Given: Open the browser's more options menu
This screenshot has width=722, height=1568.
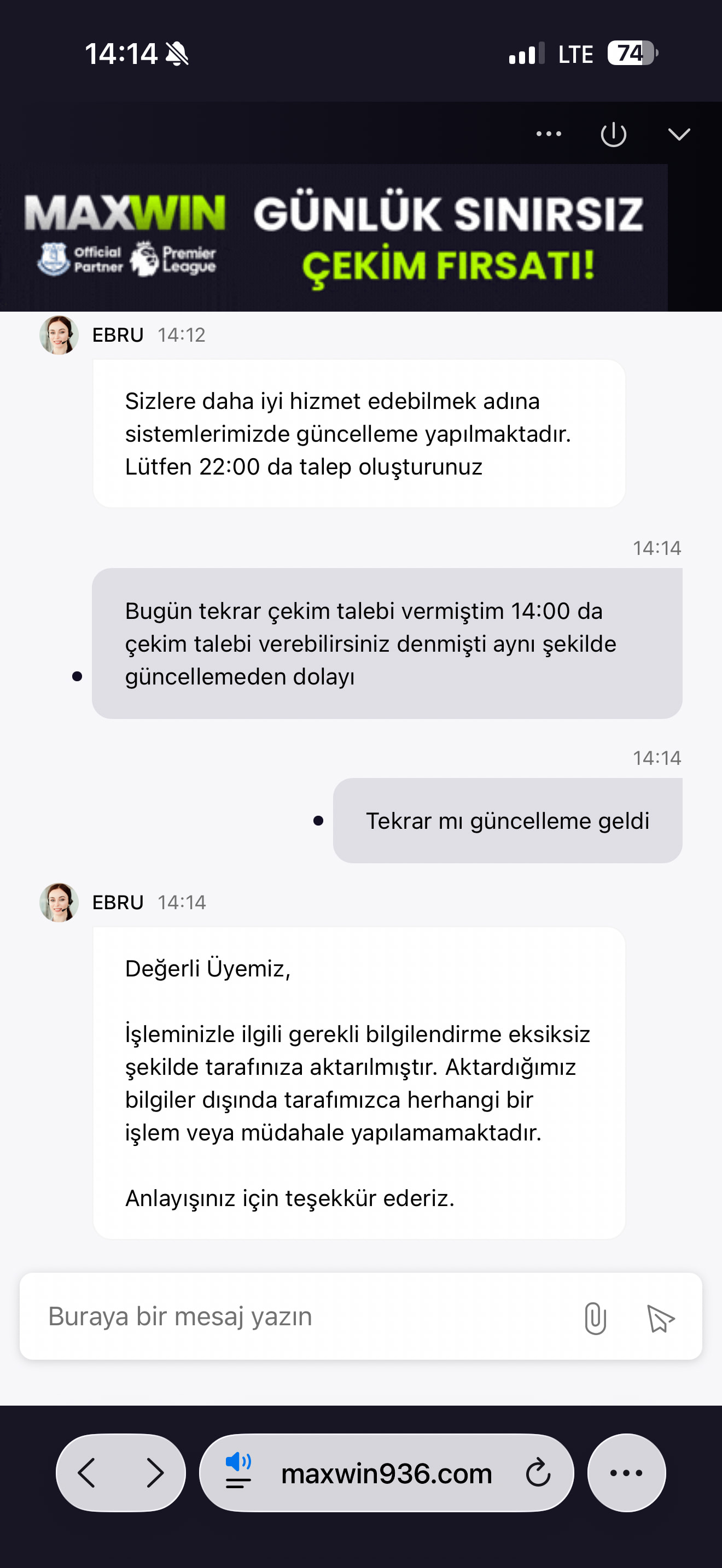Looking at the screenshot, I should (x=626, y=1473).
